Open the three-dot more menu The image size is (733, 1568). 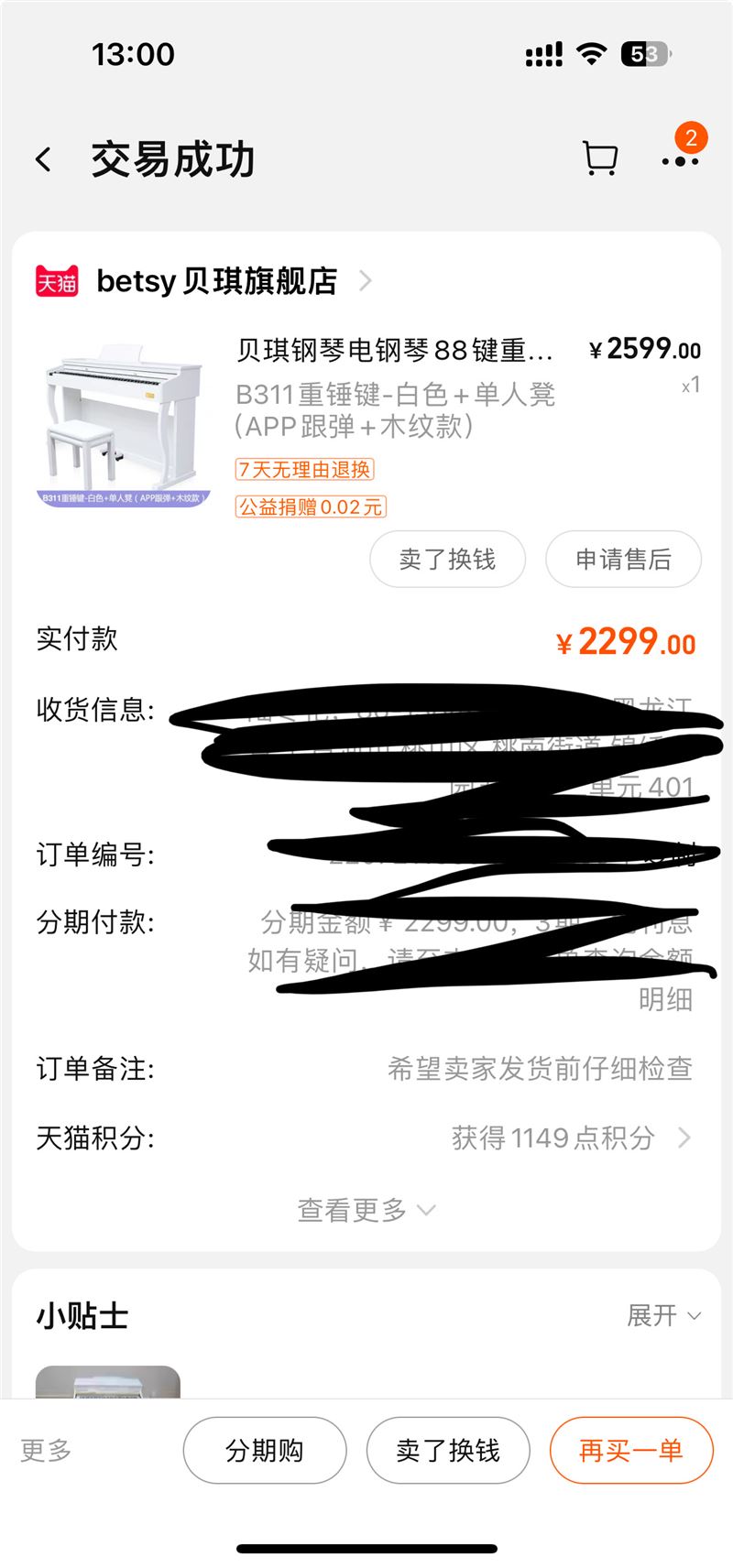click(x=680, y=161)
